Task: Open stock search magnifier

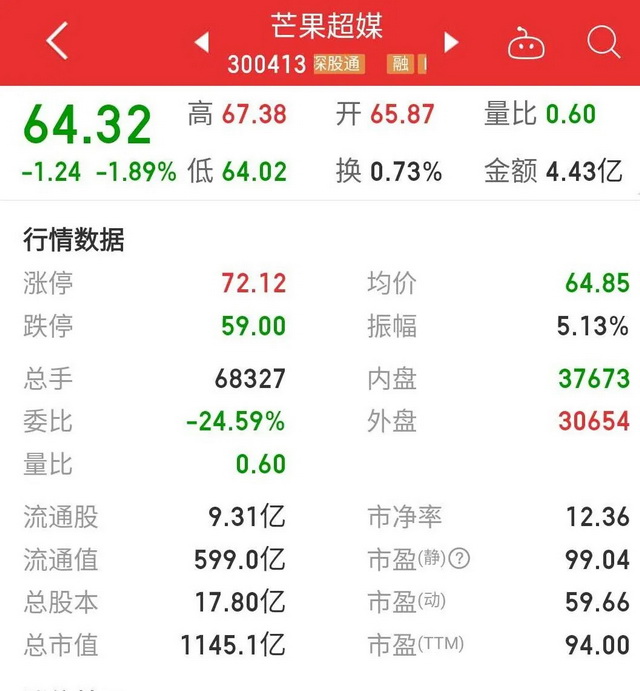Action: (604, 42)
